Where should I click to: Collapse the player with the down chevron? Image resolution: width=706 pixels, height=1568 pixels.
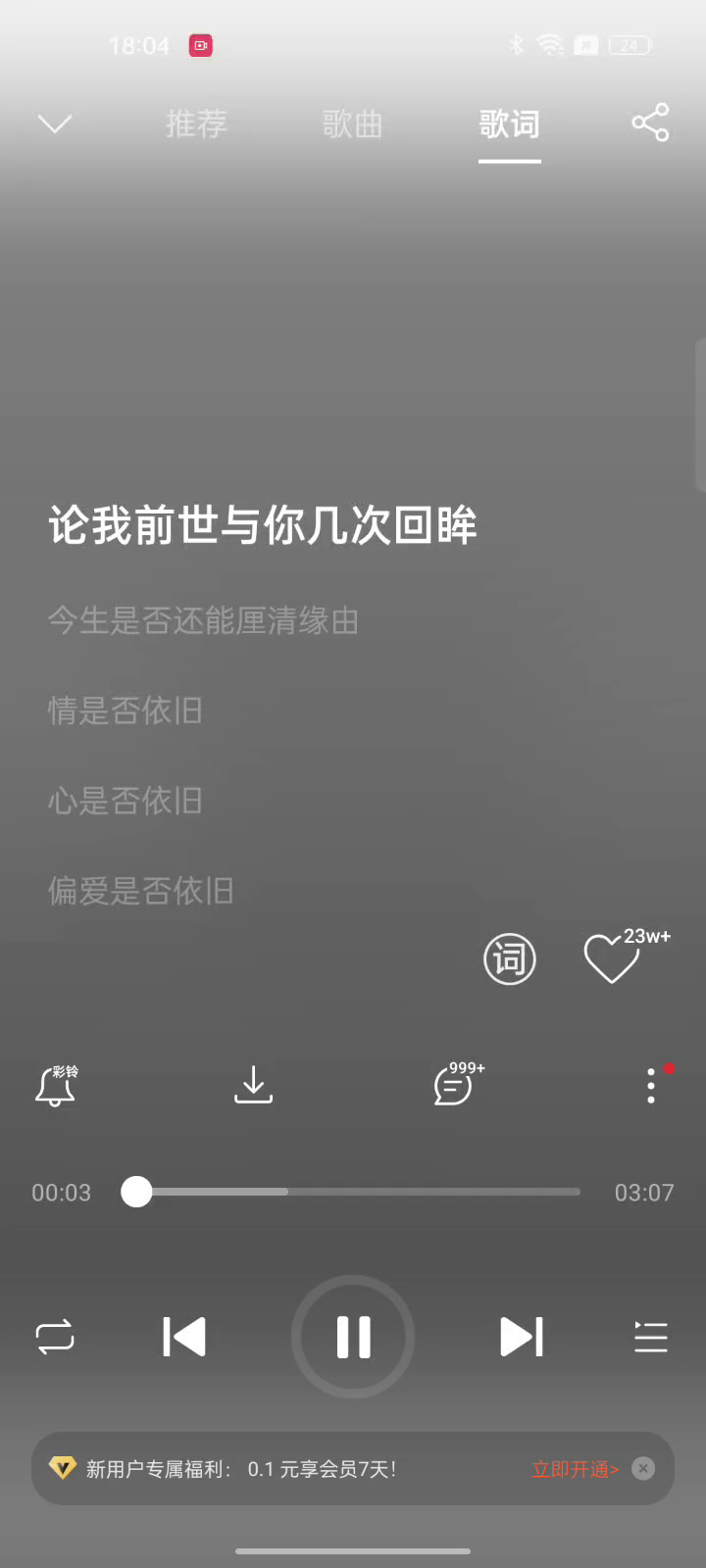(55, 123)
